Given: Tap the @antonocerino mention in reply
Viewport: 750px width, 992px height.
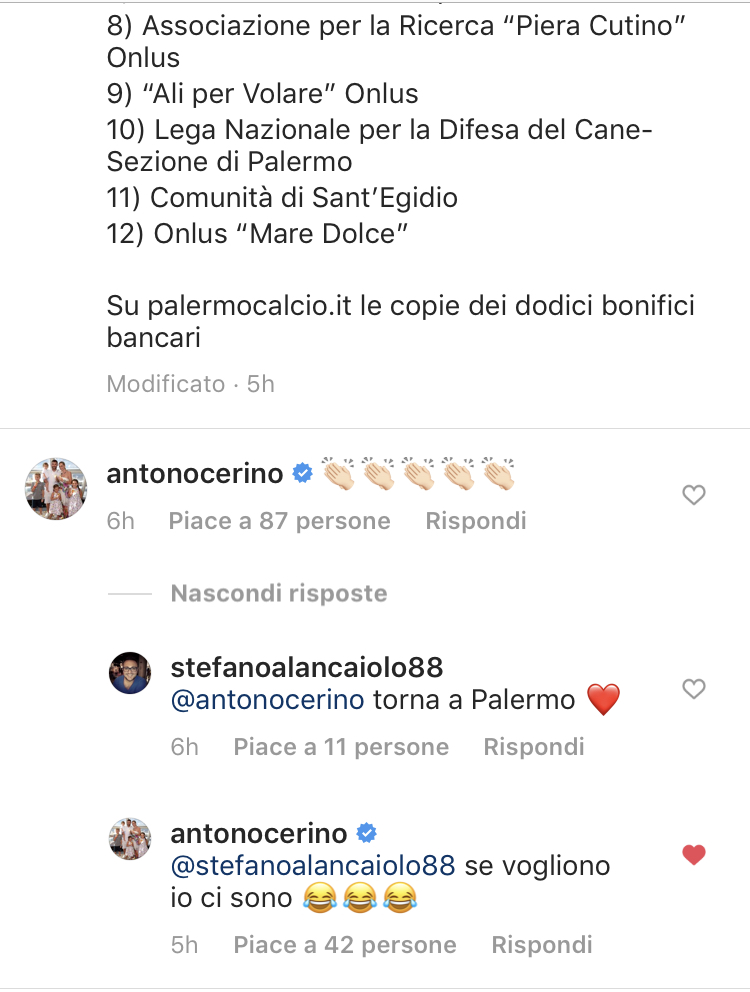Looking at the screenshot, I should click(x=268, y=700).
